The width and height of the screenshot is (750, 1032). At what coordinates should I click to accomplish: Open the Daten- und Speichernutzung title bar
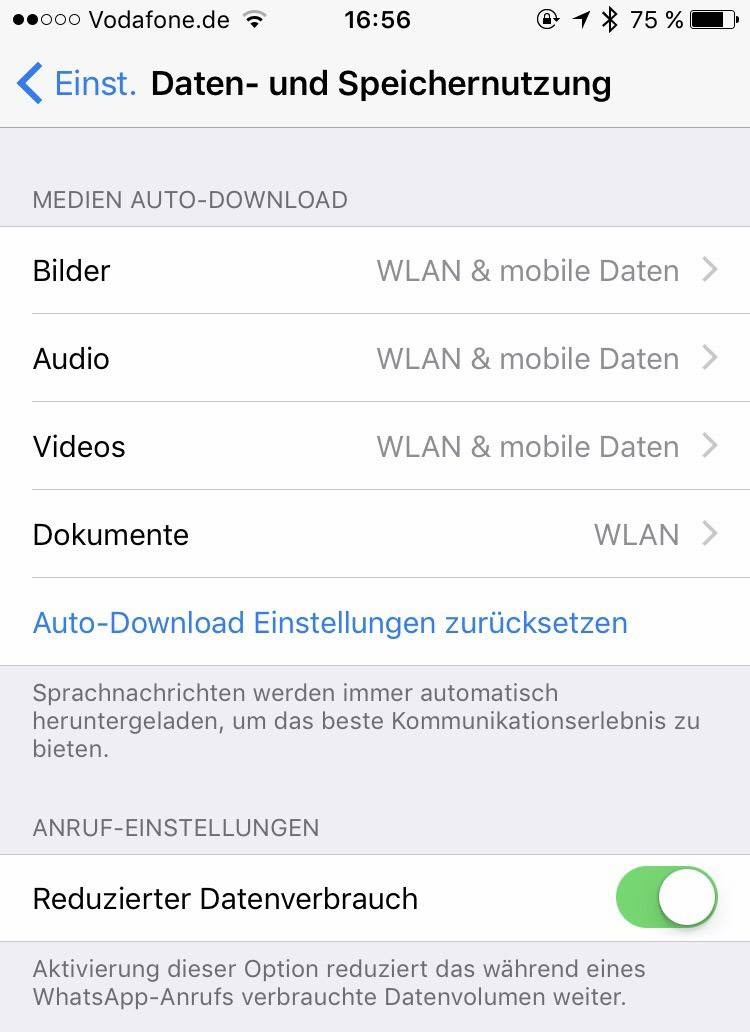click(x=380, y=83)
